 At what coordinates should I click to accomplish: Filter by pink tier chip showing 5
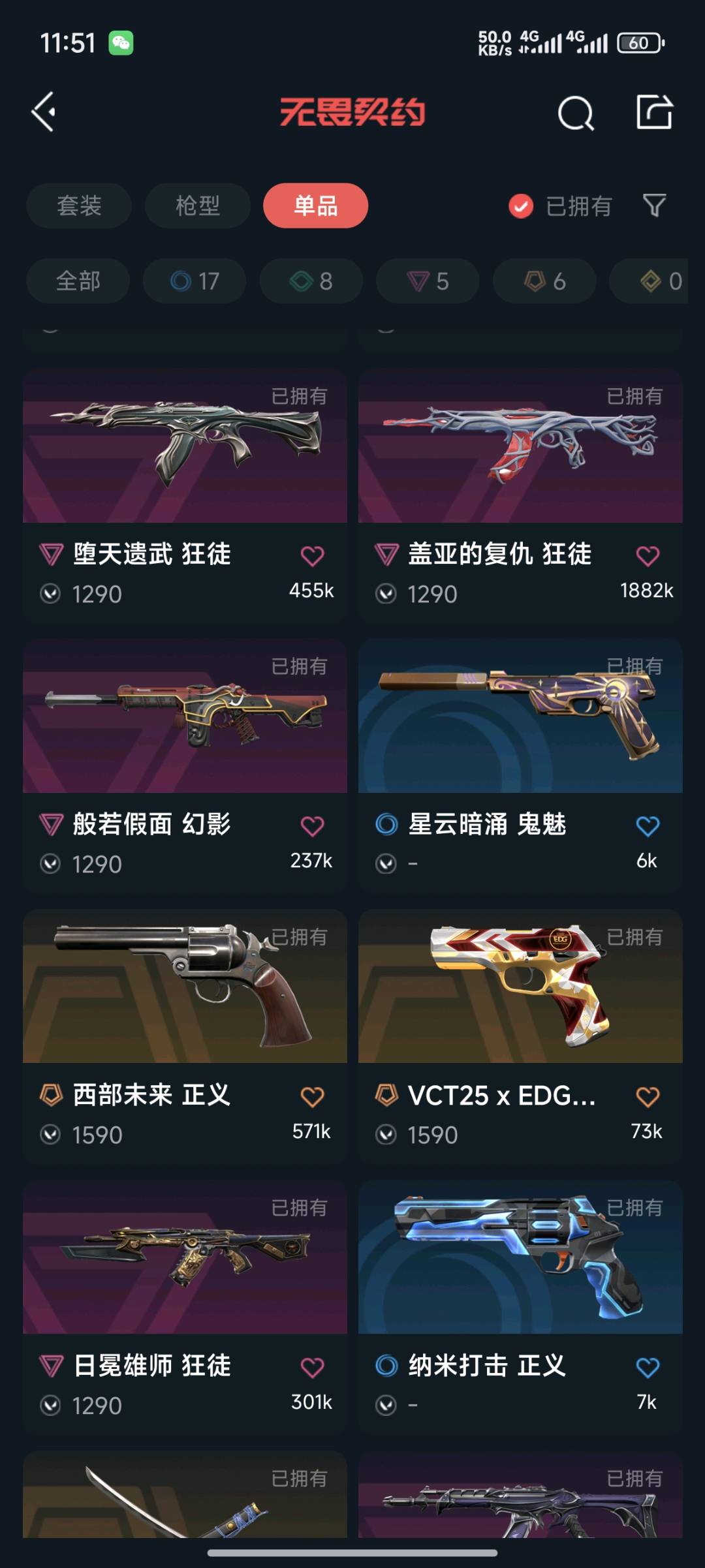[428, 281]
